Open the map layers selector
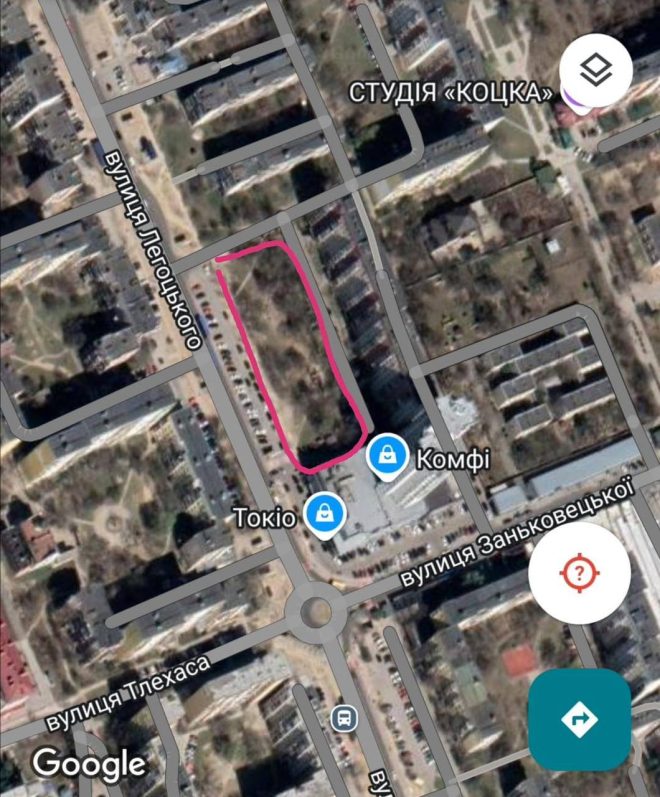The image size is (660, 797). click(x=596, y=69)
